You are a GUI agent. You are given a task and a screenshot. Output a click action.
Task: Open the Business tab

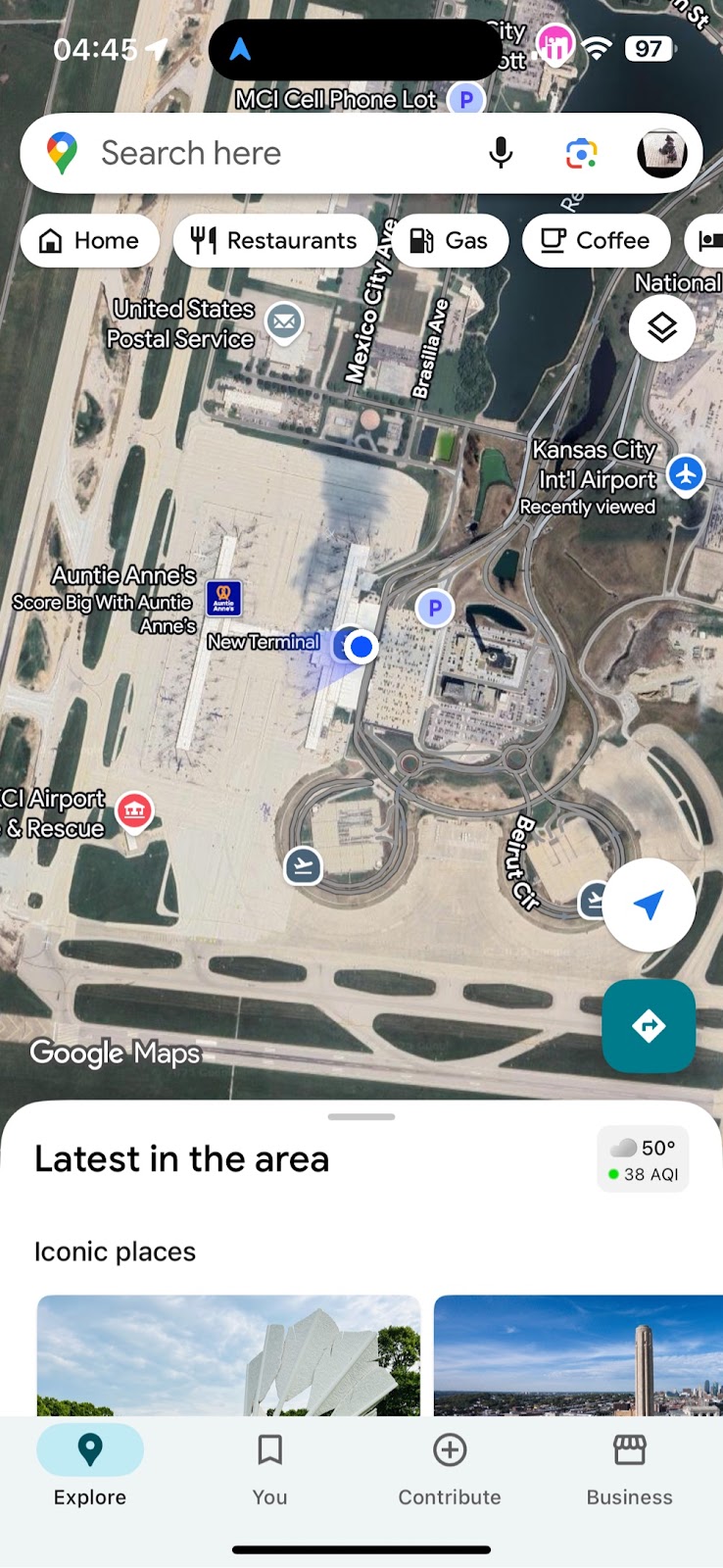(x=629, y=1468)
